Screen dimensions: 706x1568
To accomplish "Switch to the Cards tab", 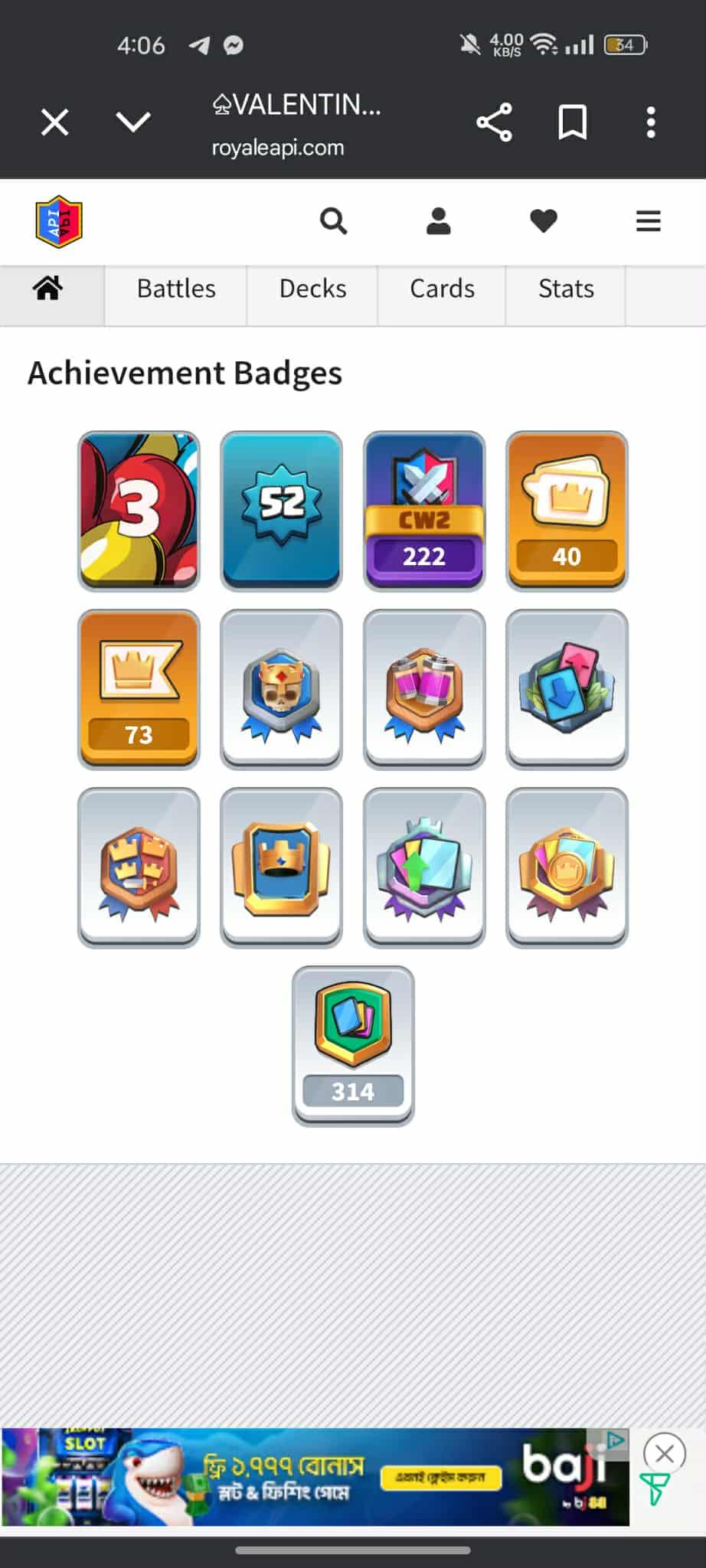I will click(442, 289).
